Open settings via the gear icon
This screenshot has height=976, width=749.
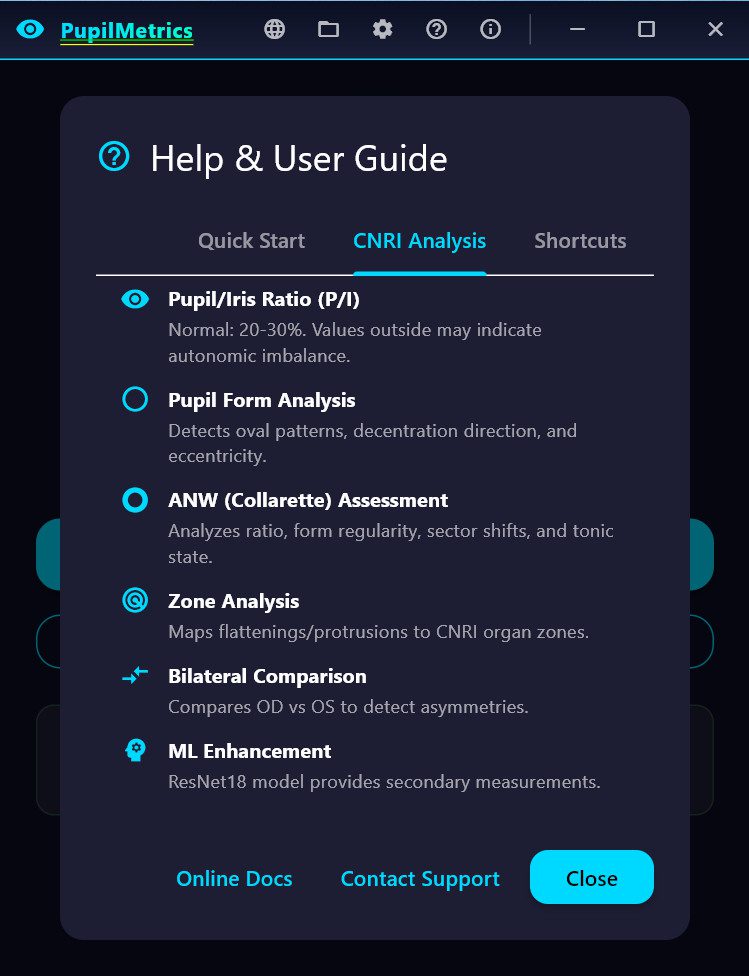coord(383,29)
